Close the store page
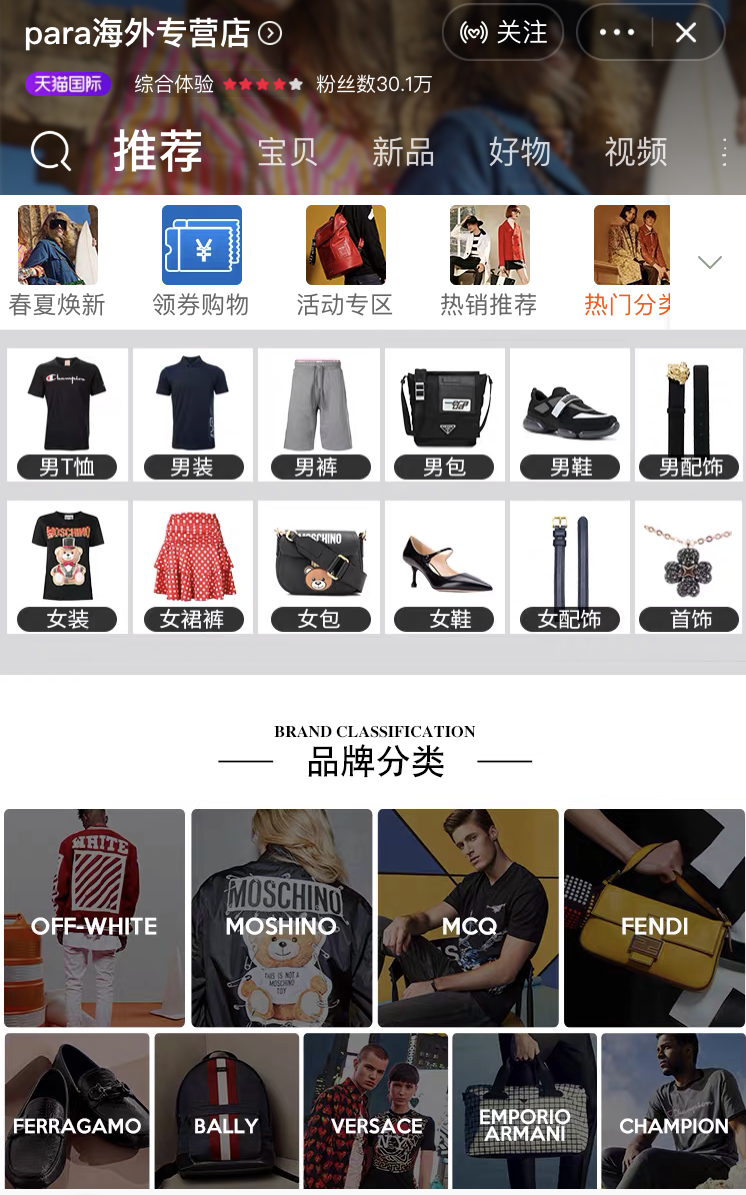 tap(686, 33)
